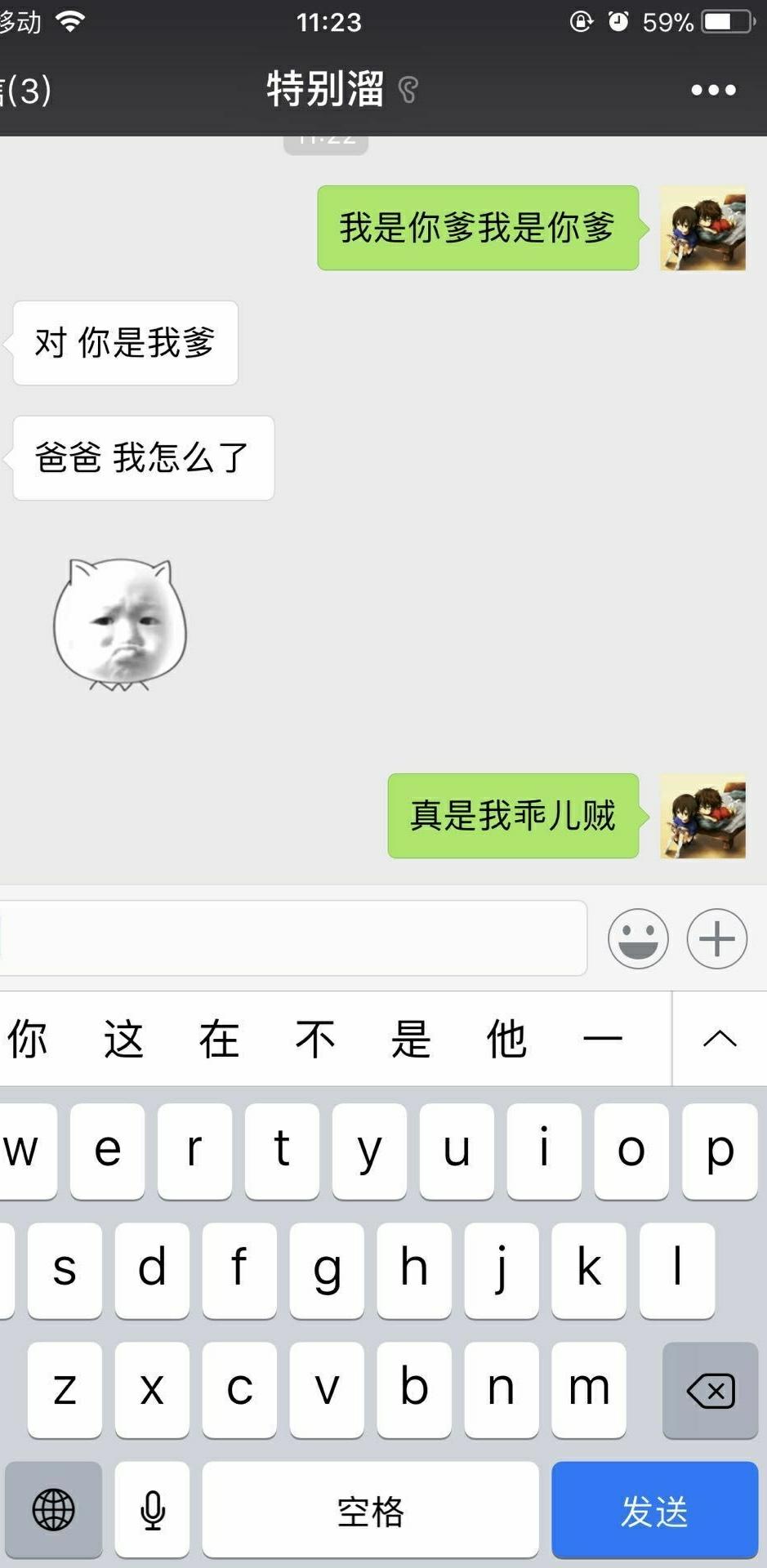767x1568 pixels.
Task: Tap the blue 发送 send button
Action: click(x=654, y=1511)
